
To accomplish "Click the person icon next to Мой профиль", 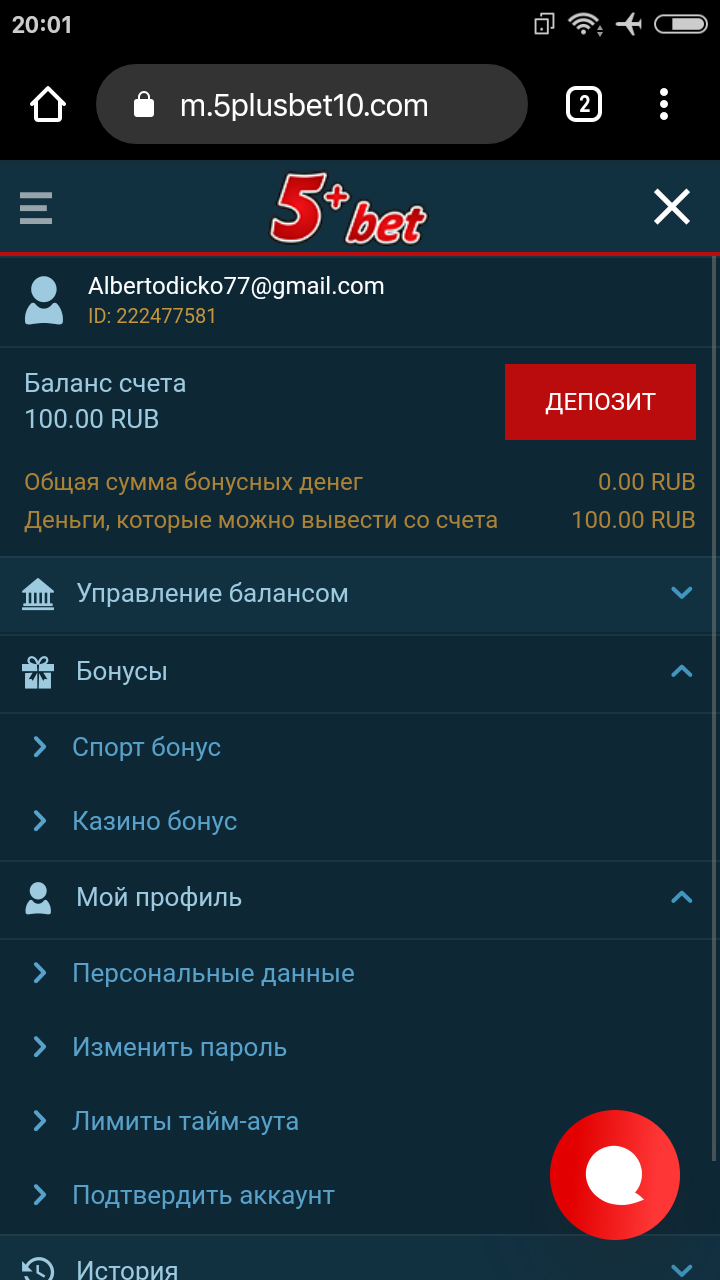I will pos(38,897).
